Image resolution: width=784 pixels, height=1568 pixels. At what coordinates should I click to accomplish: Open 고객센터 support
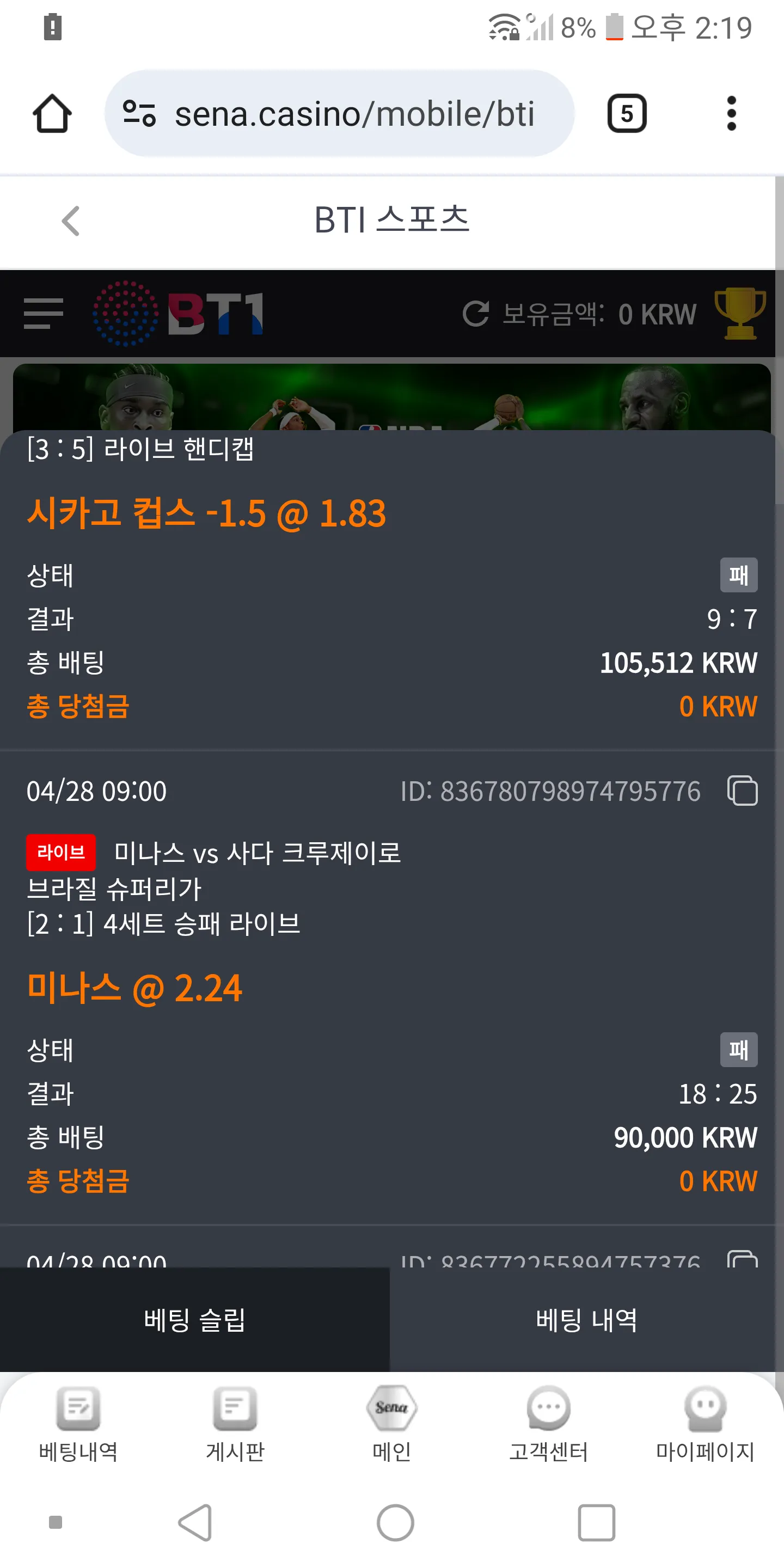[x=548, y=1424]
